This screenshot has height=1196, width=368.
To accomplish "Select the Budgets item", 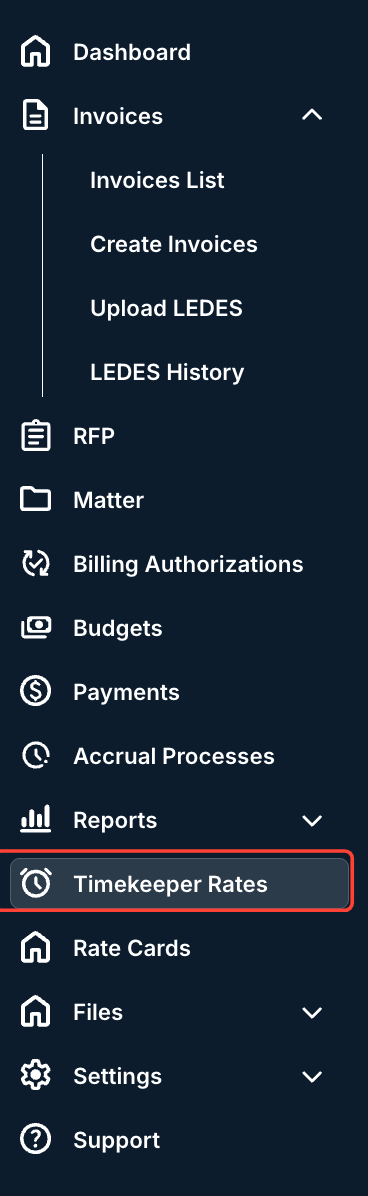I will pos(179,629).
